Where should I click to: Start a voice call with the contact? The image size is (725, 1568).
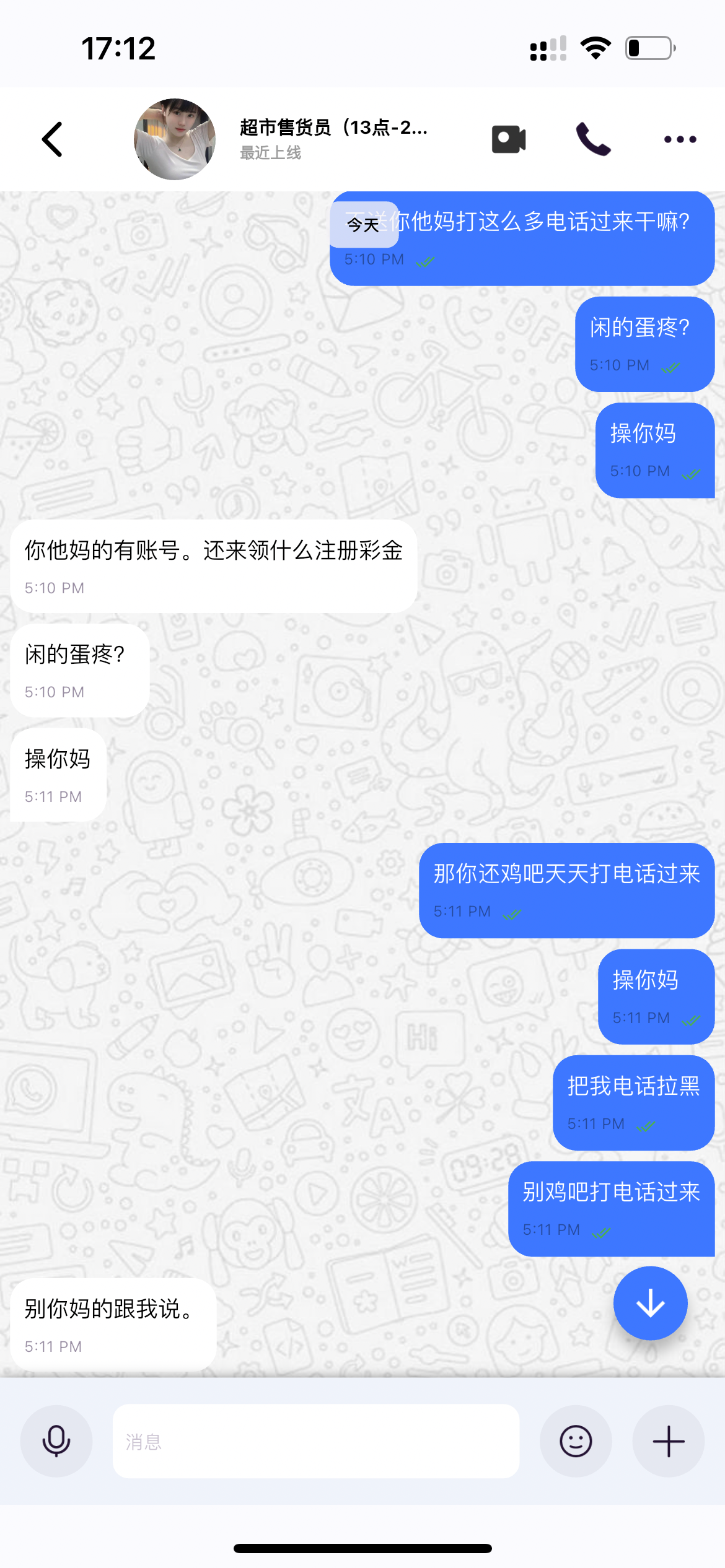592,139
